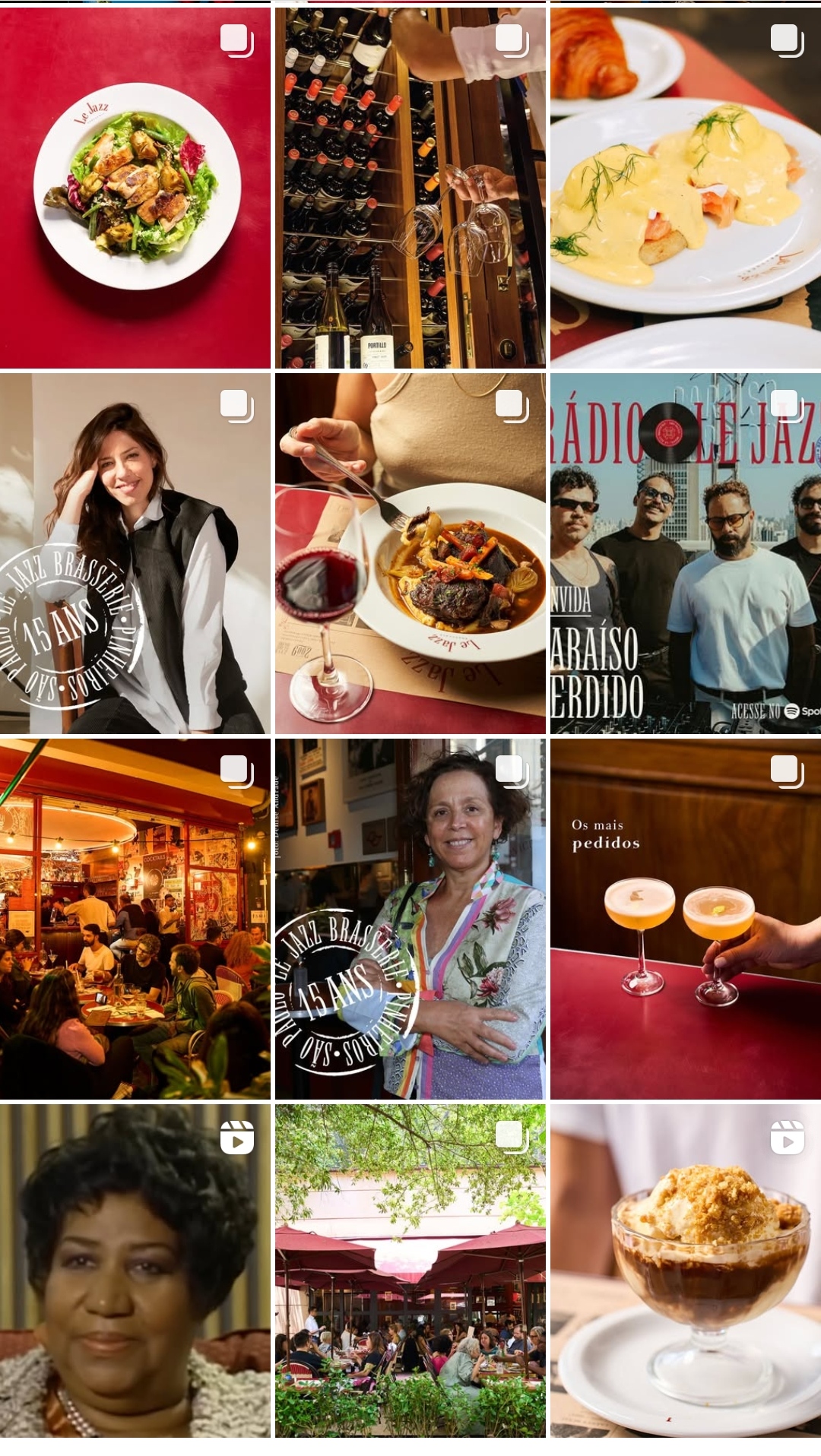Open the 'Os mais pedidos' cocktails post

pyautogui.click(x=685, y=919)
